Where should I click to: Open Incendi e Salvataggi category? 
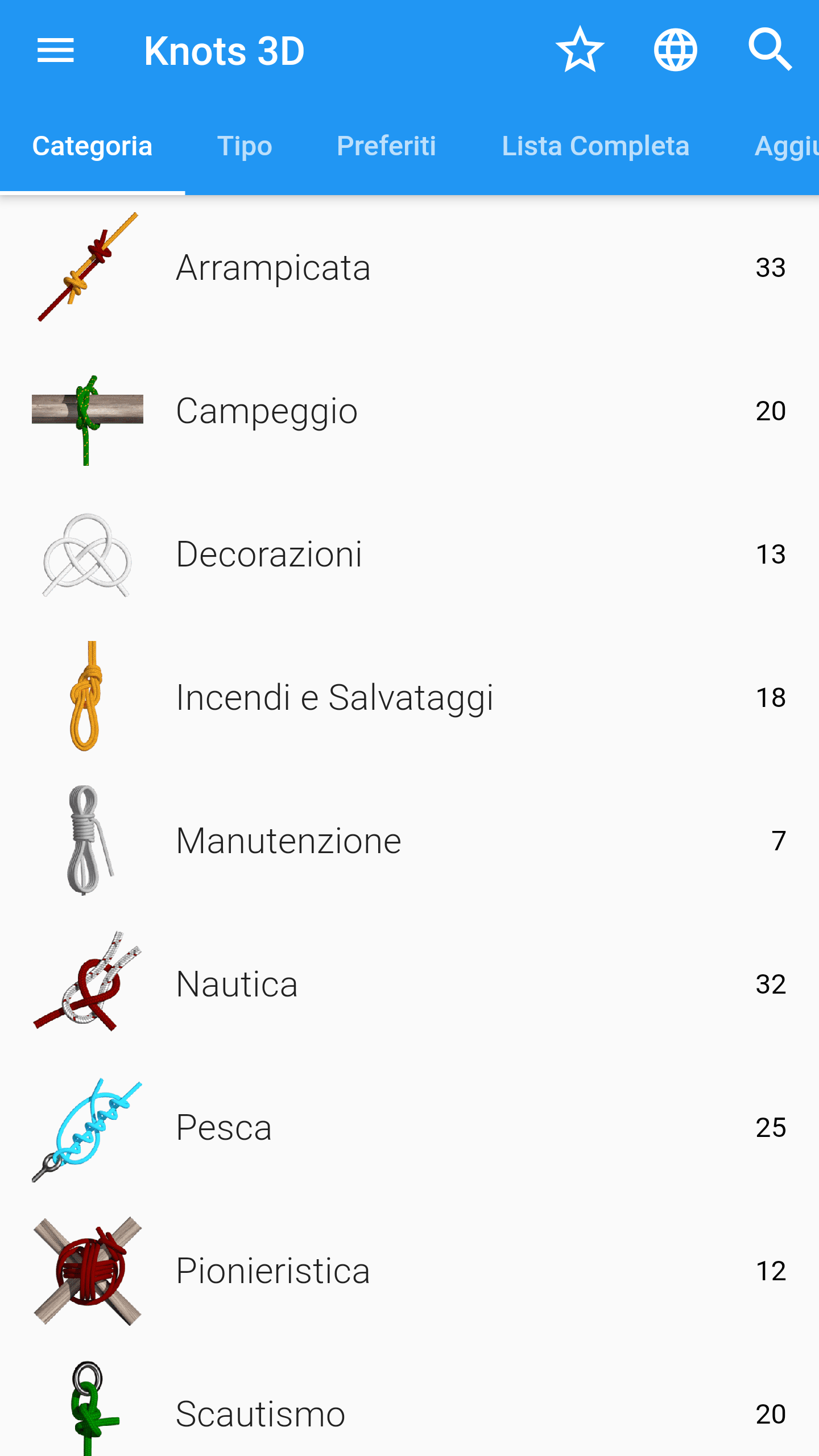(409, 697)
